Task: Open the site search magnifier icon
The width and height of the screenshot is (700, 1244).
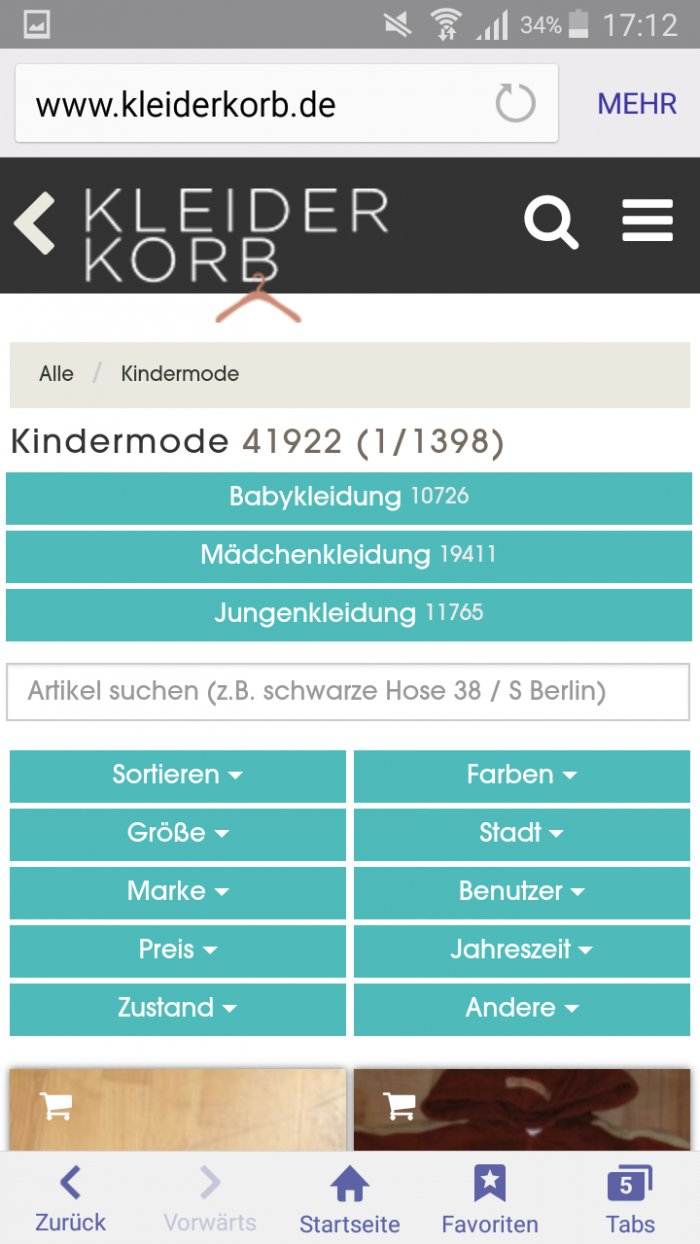Action: pyautogui.click(x=551, y=222)
